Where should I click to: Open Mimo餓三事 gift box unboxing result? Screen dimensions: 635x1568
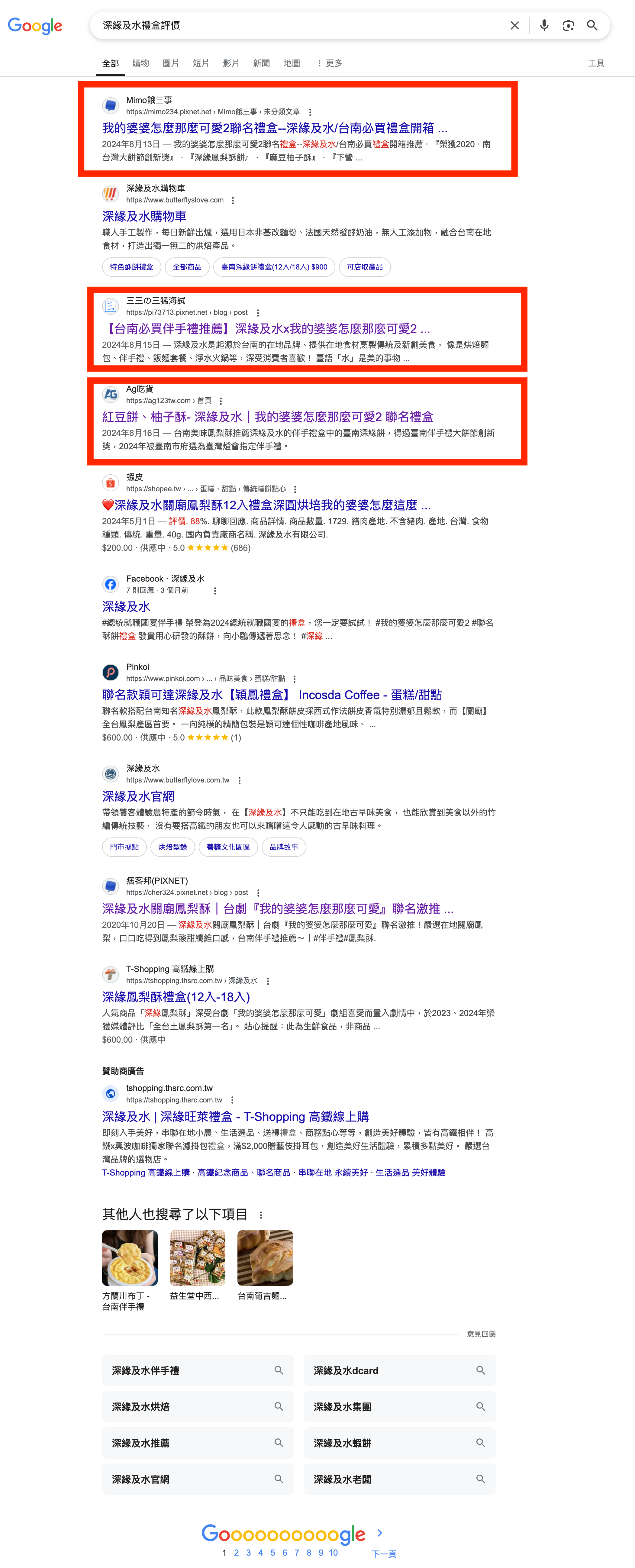pyautogui.click(x=274, y=128)
